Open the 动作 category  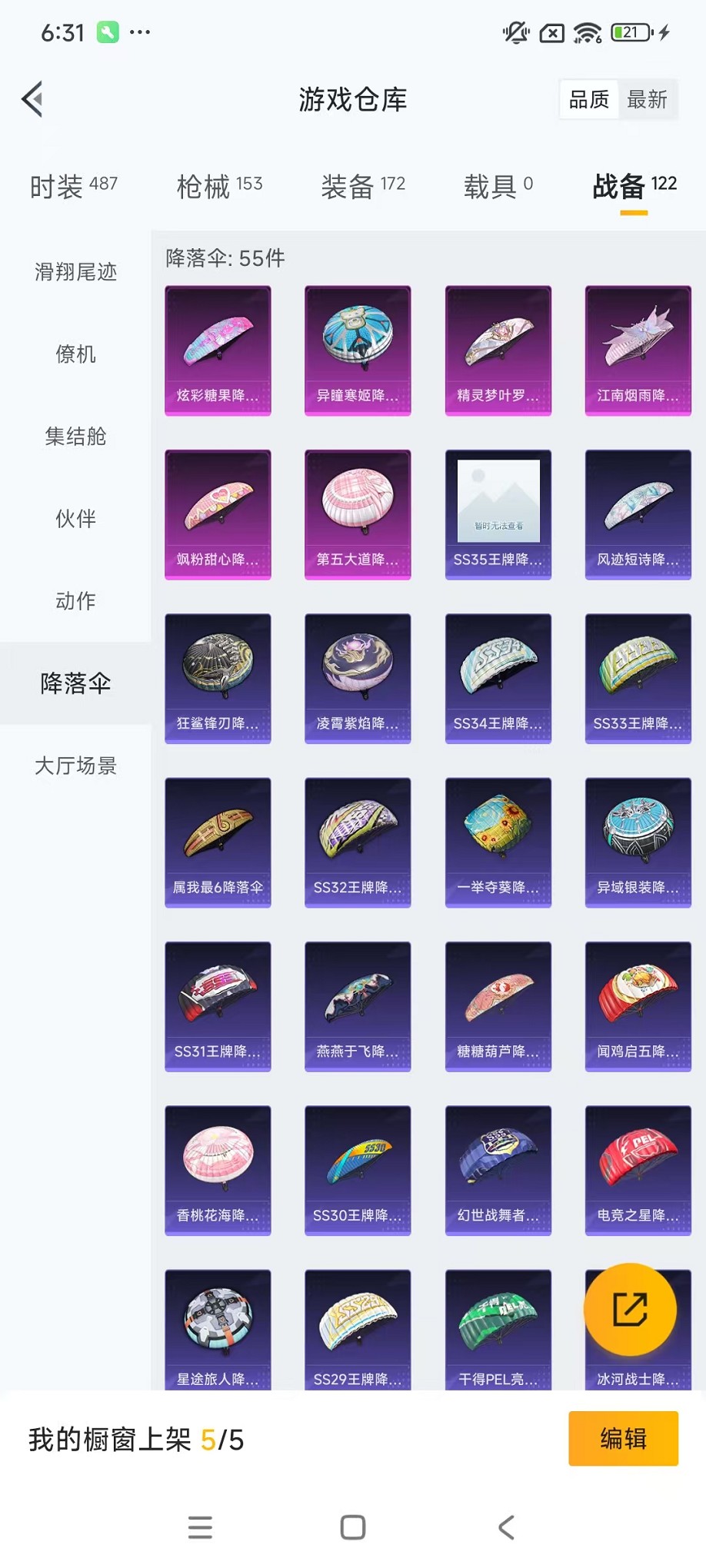(x=75, y=600)
